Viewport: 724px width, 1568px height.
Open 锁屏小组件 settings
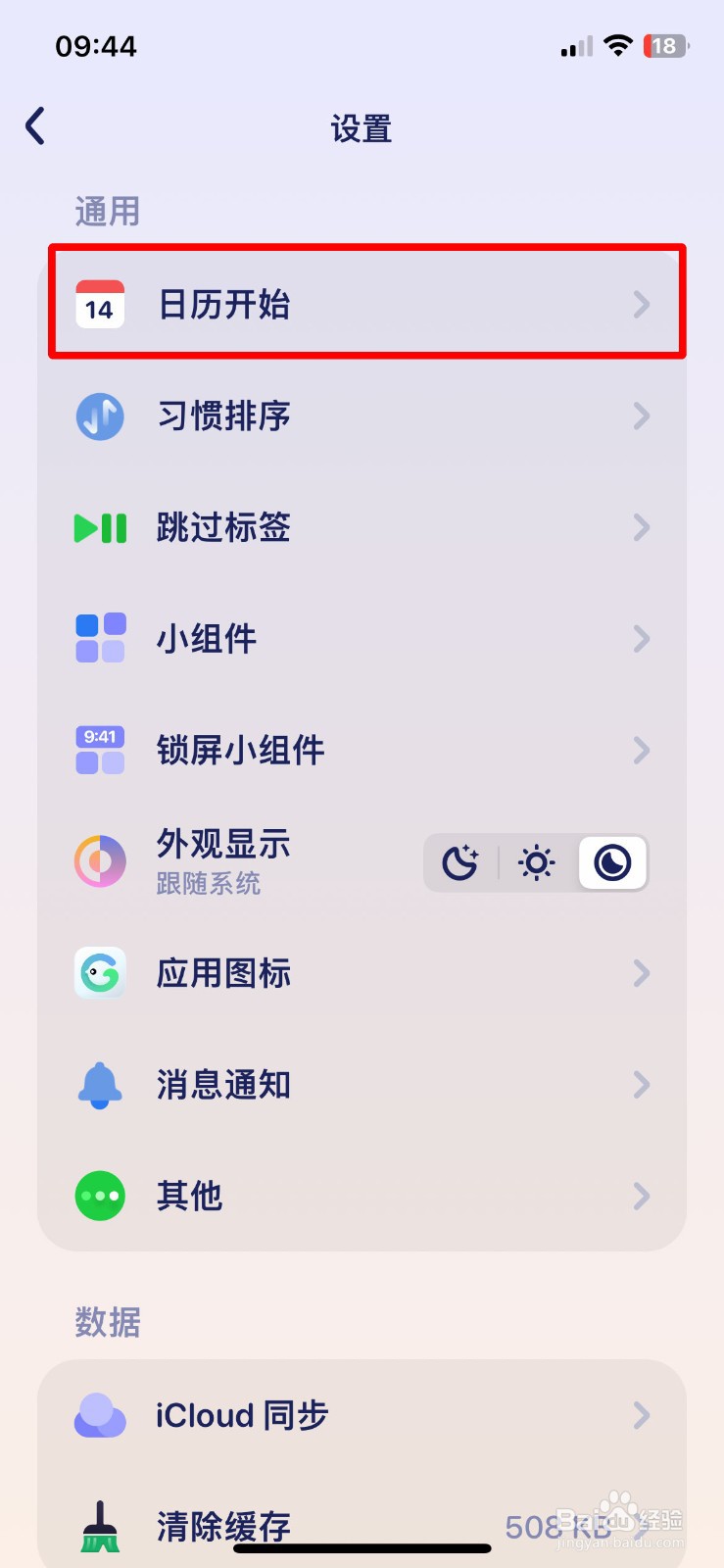[x=362, y=751]
